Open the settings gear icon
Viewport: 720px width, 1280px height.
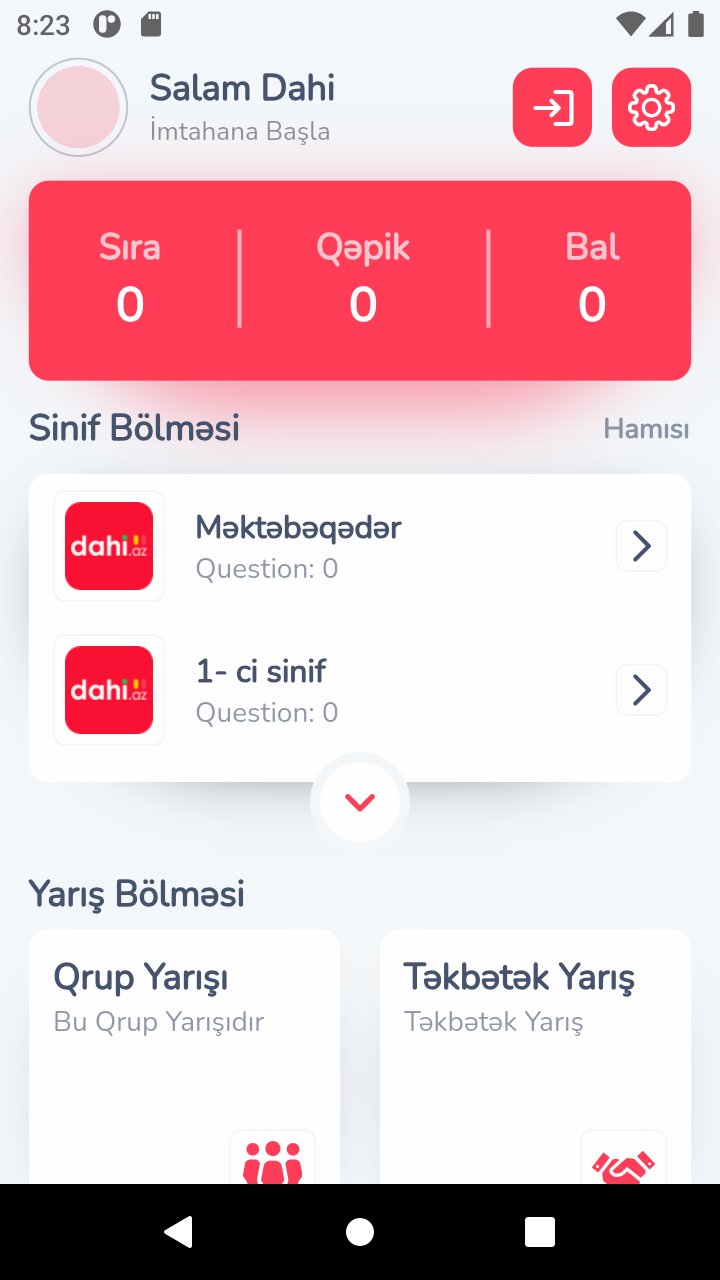click(651, 107)
